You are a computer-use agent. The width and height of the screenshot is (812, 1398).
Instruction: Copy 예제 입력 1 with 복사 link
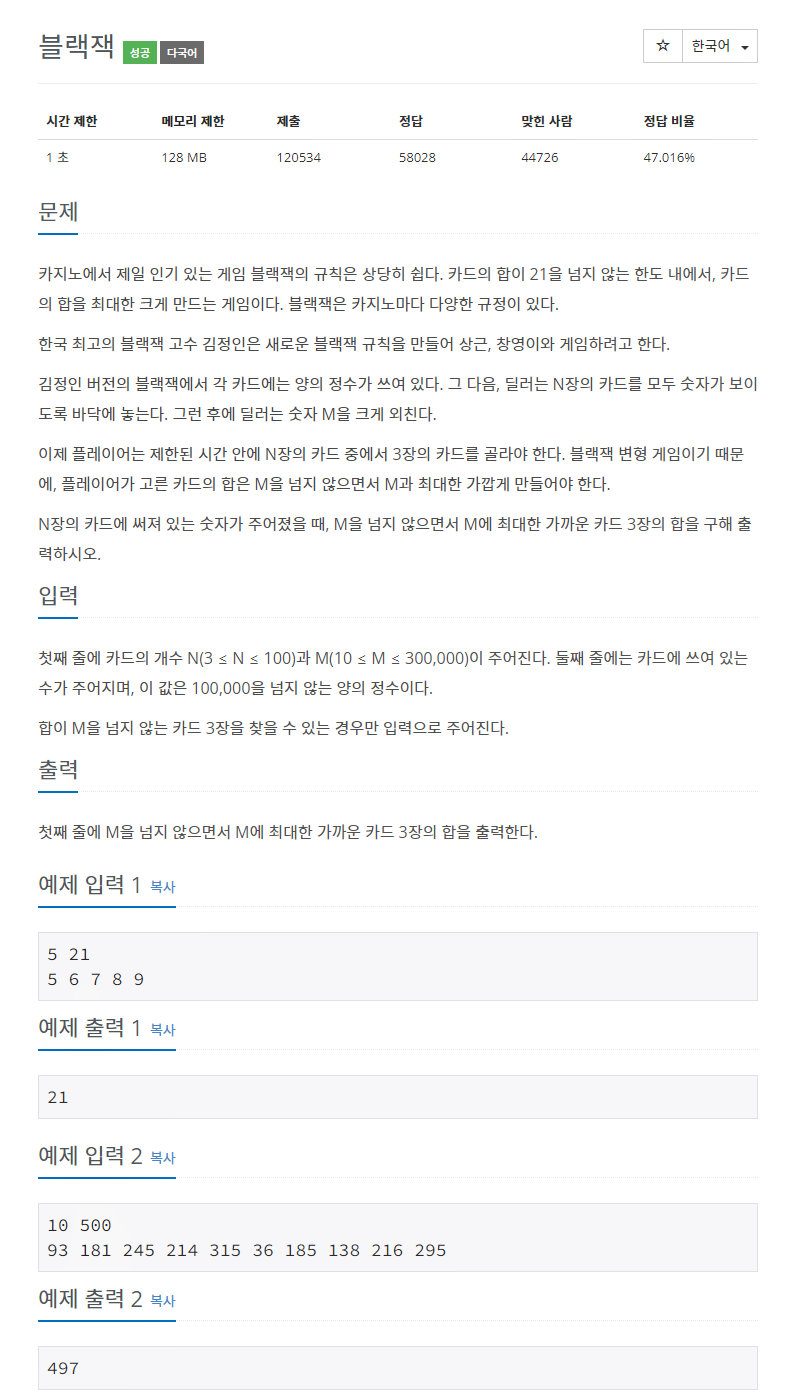163,886
